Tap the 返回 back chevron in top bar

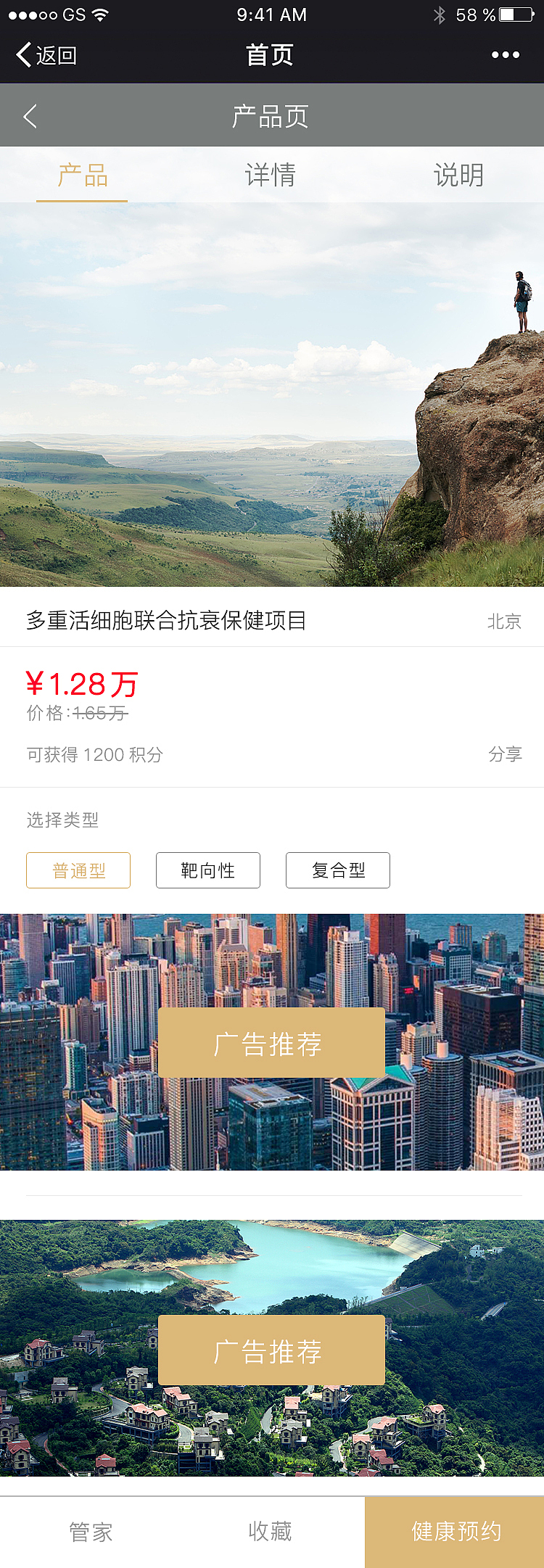pyautogui.click(x=20, y=54)
